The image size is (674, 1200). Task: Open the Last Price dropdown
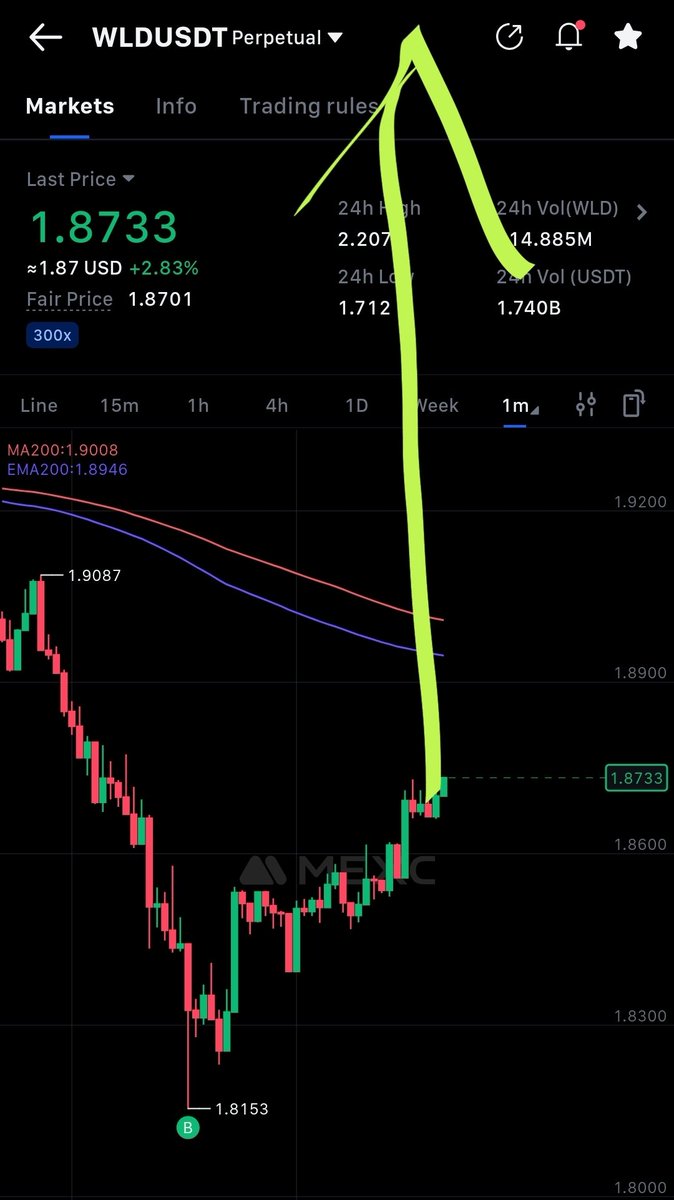[x=80, y=179]
